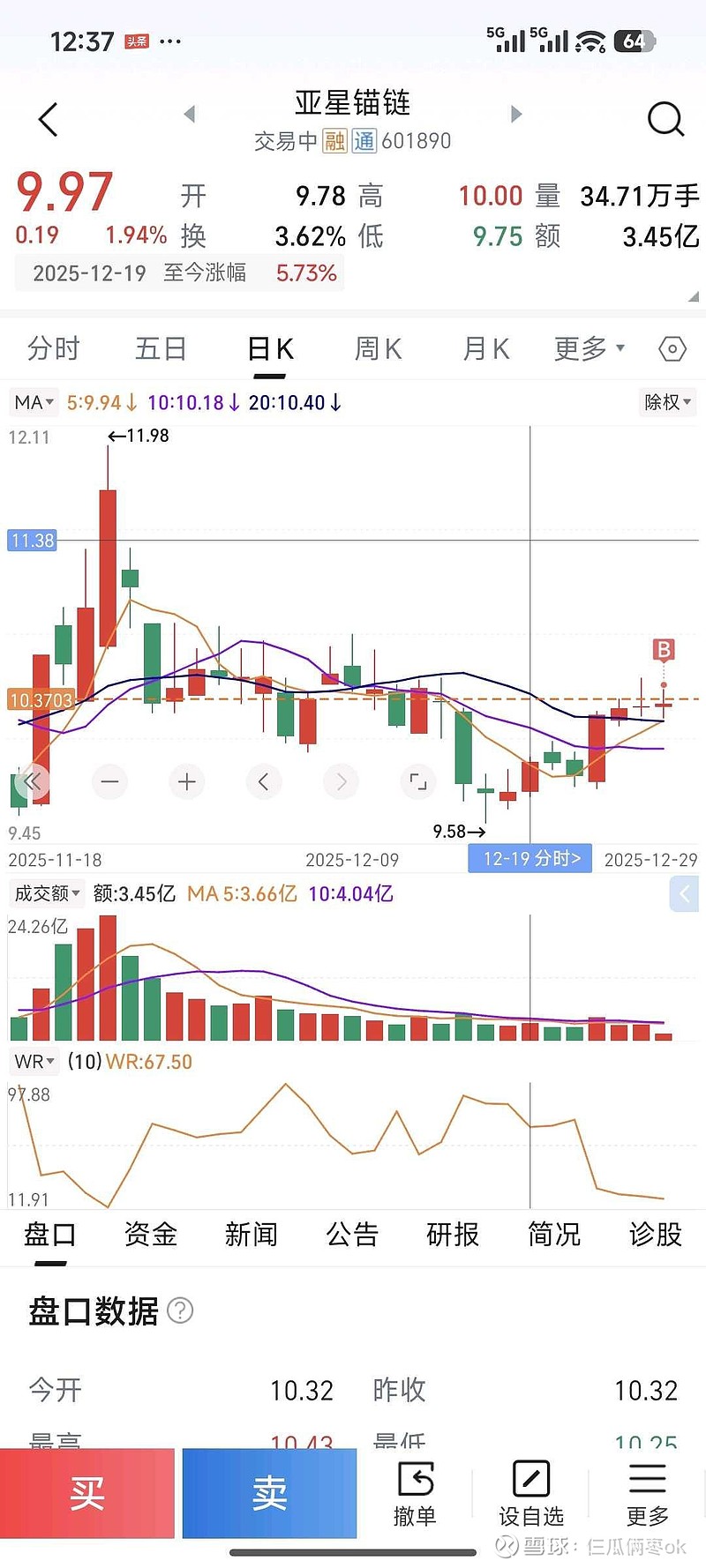This screenshot has height=1568, width=706.
Task: Switch to the 周K weekly tab
Action: coord(377,349)
